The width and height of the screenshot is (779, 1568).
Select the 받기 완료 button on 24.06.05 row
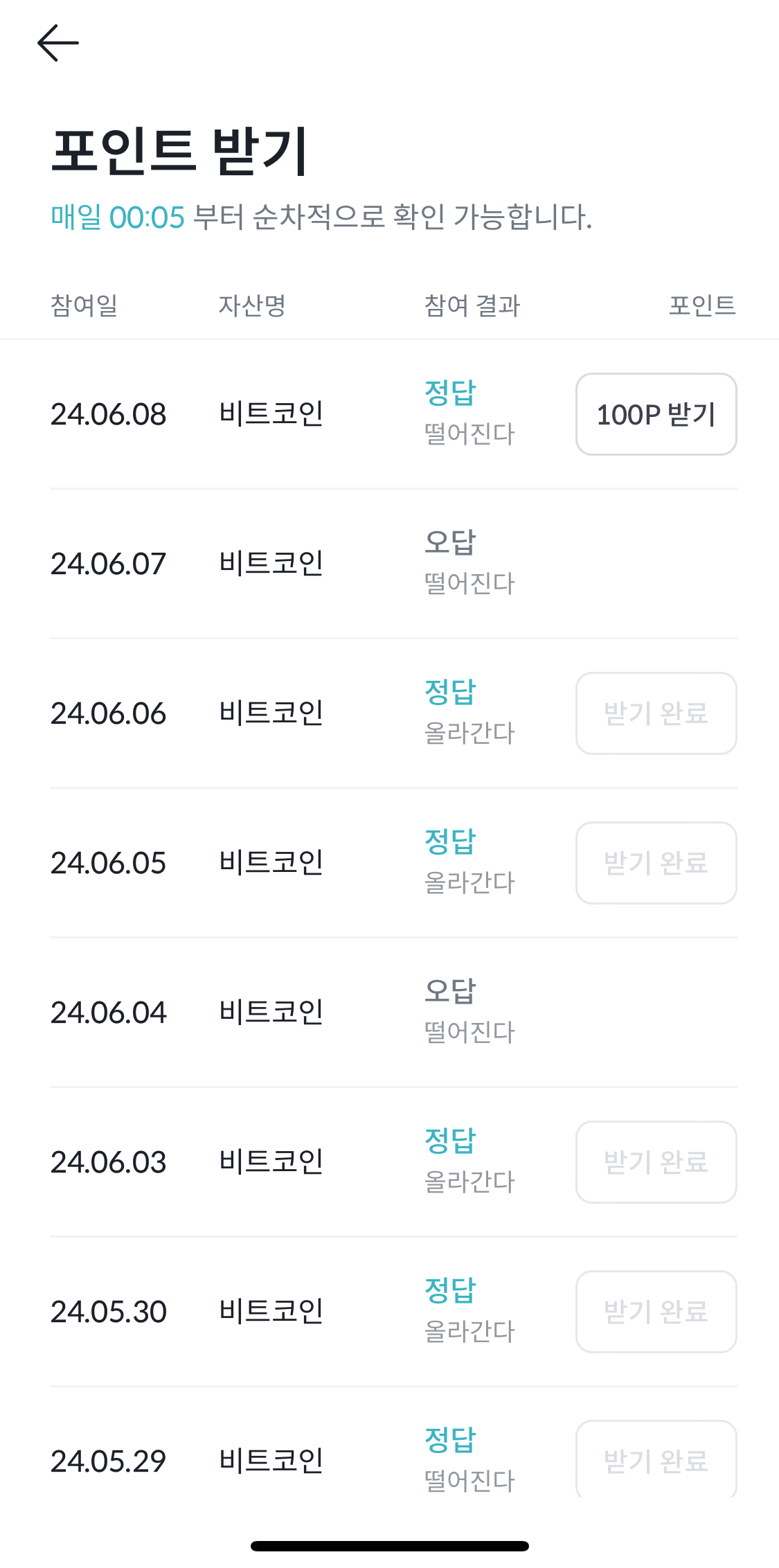point(656,862)
